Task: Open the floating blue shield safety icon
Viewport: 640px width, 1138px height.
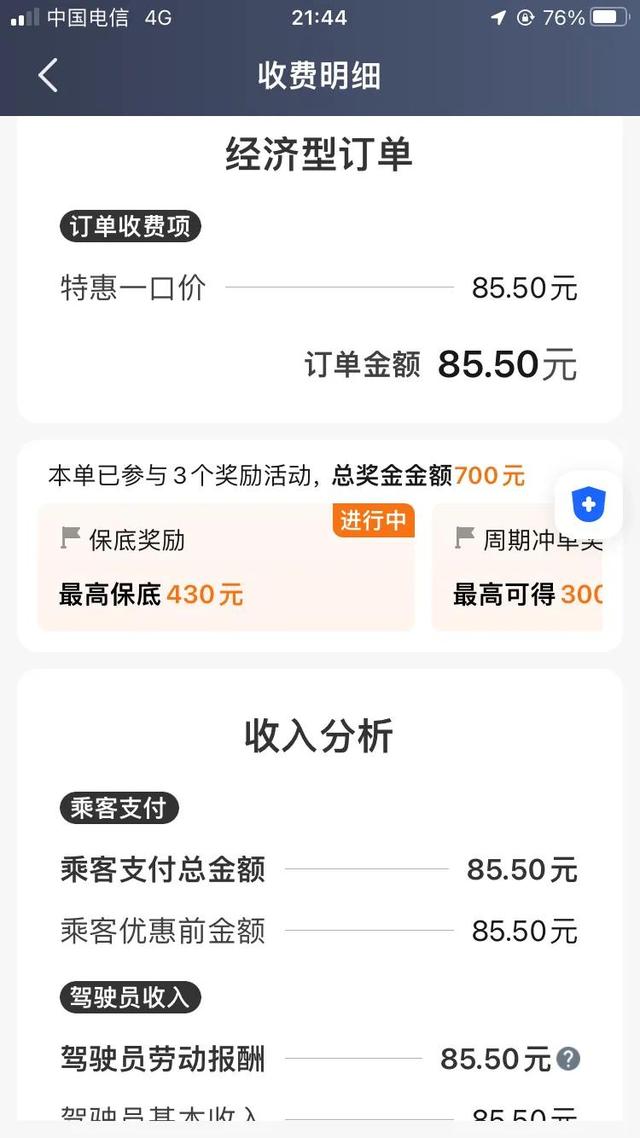Action: point(588,505)
